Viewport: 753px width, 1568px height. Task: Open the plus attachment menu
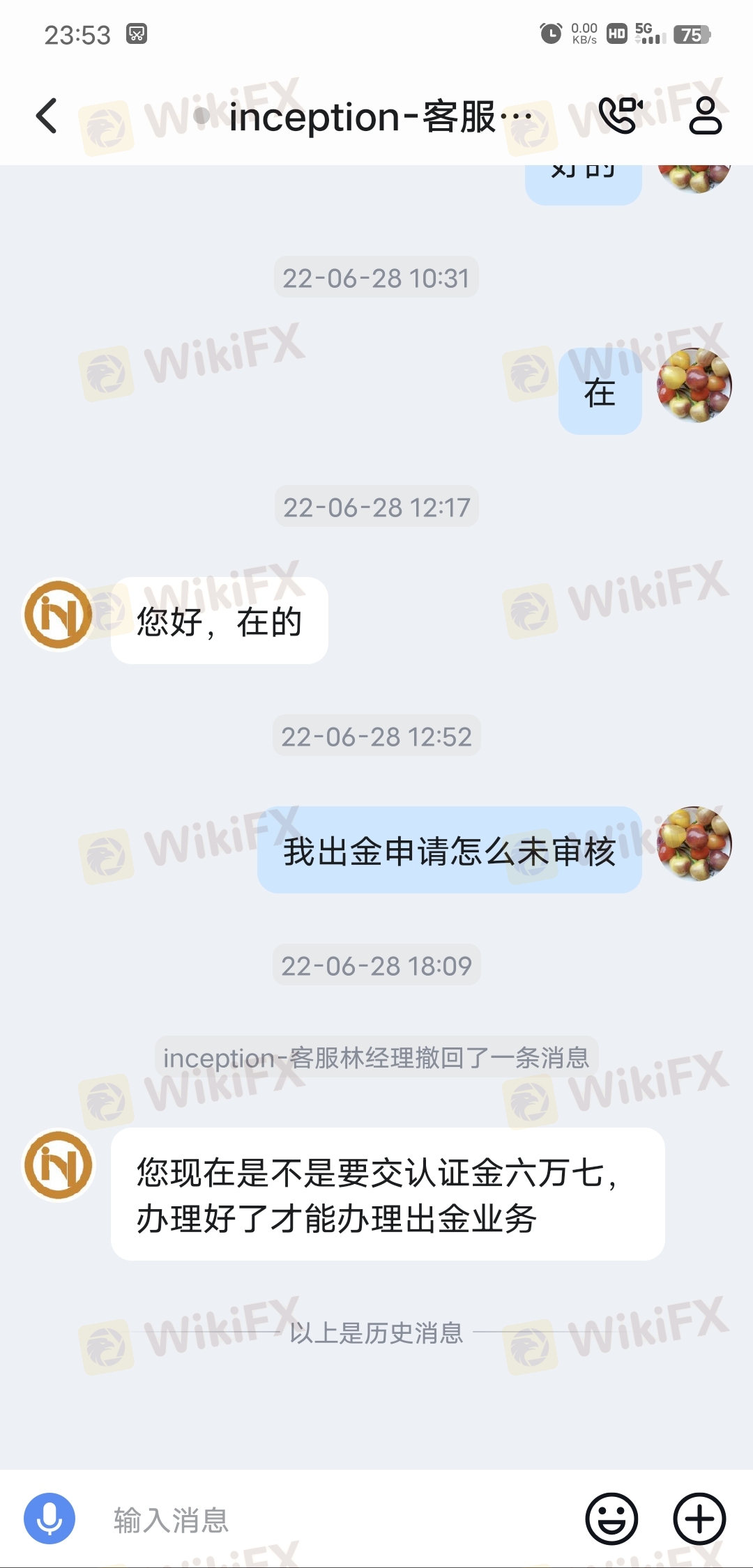699,1519
